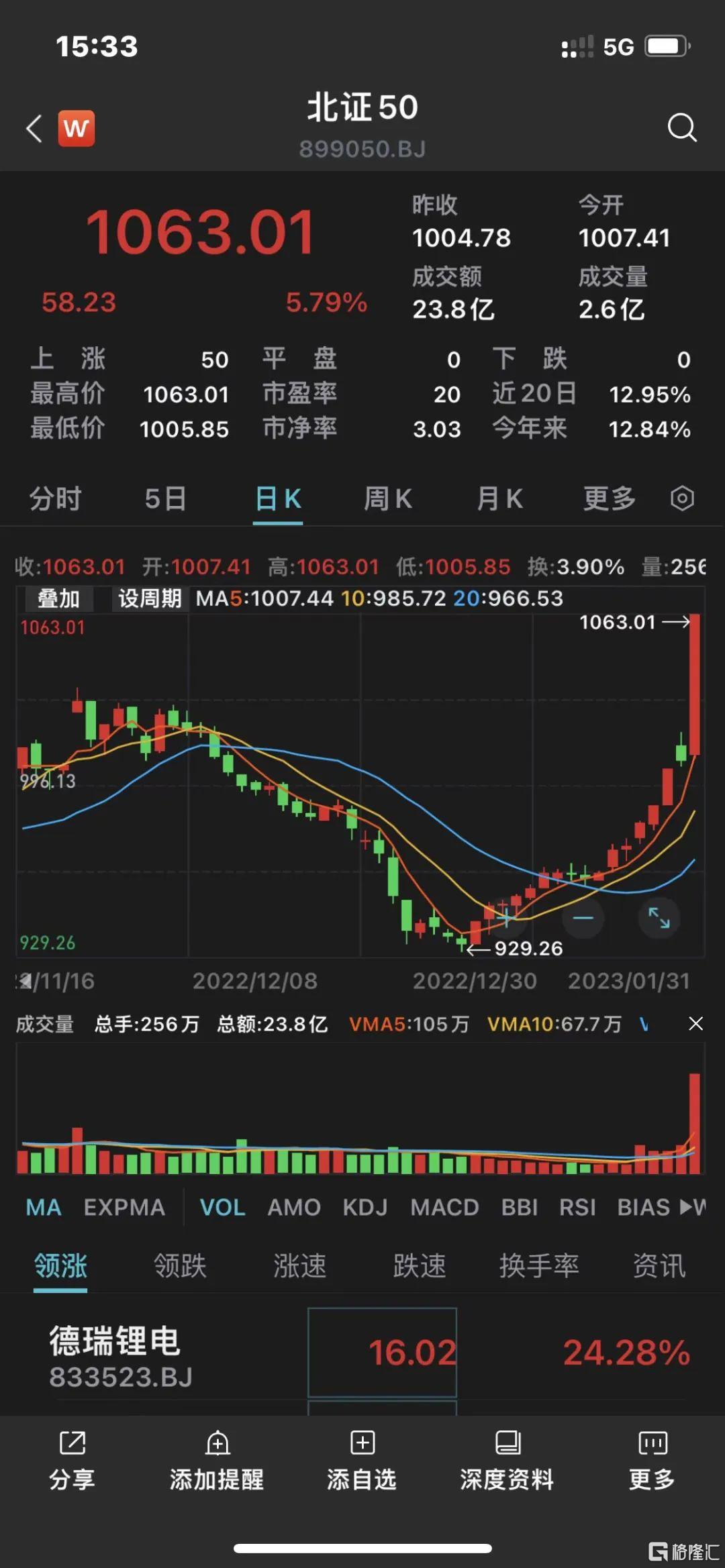Open the 更多 chart period options
This screenshot has width=725, height=1568.
tap(609, 499)
